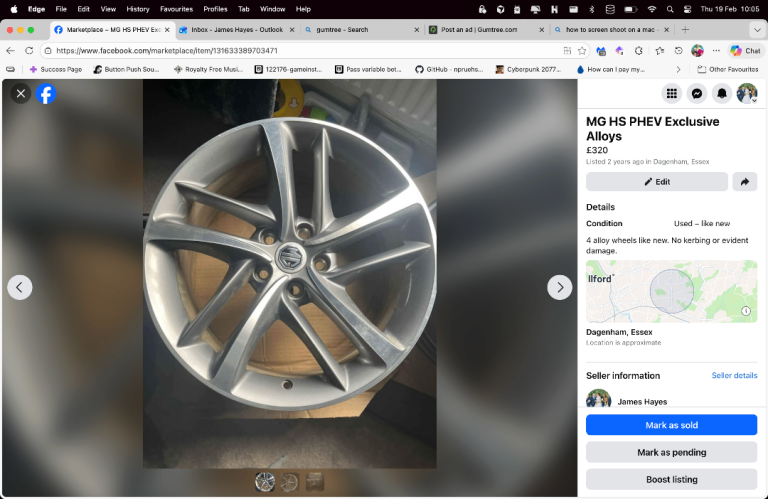Open the Facebook menu grid

point(671,94)
